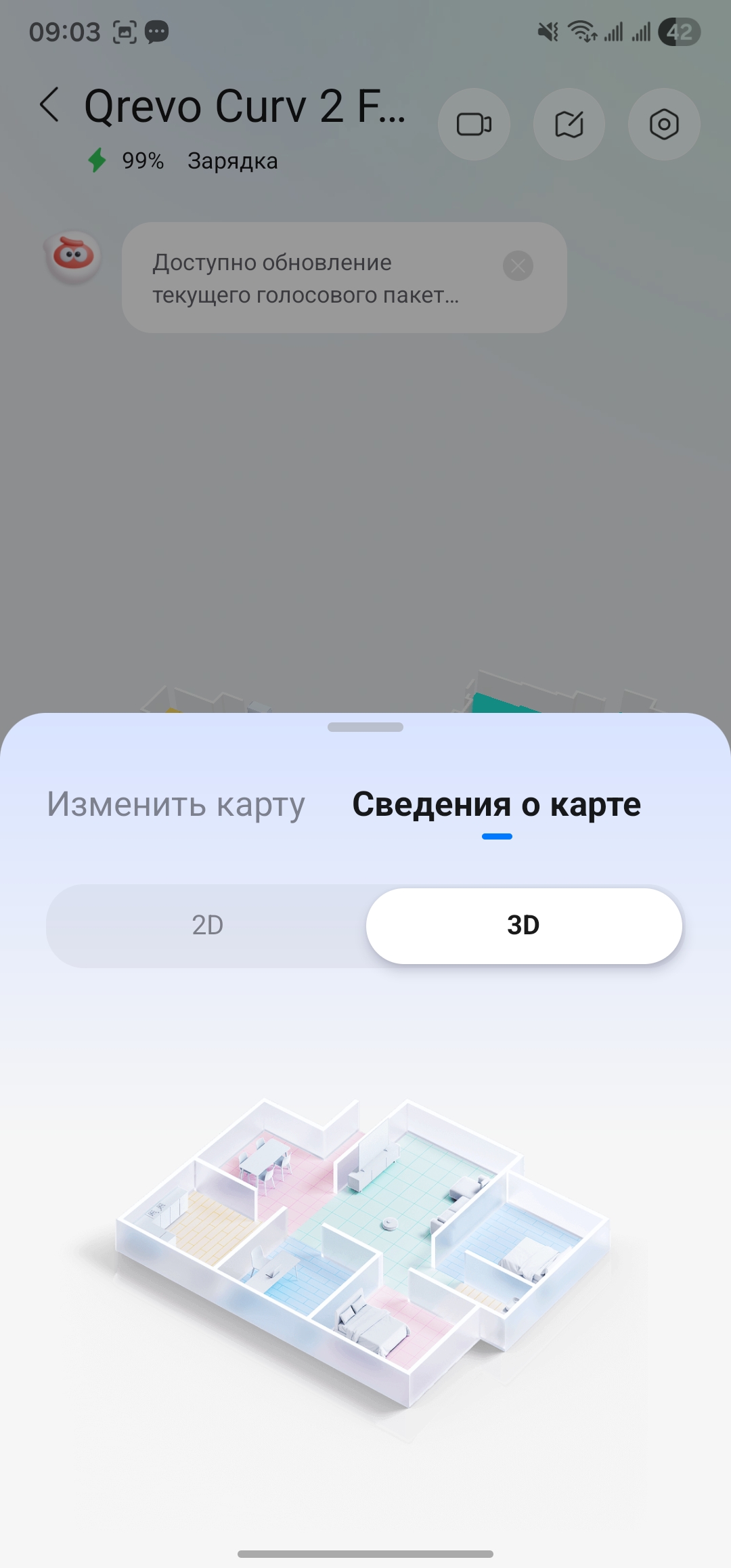Dismiss the voice pack update notification
731x1568 pixels.
pos(518,266)
